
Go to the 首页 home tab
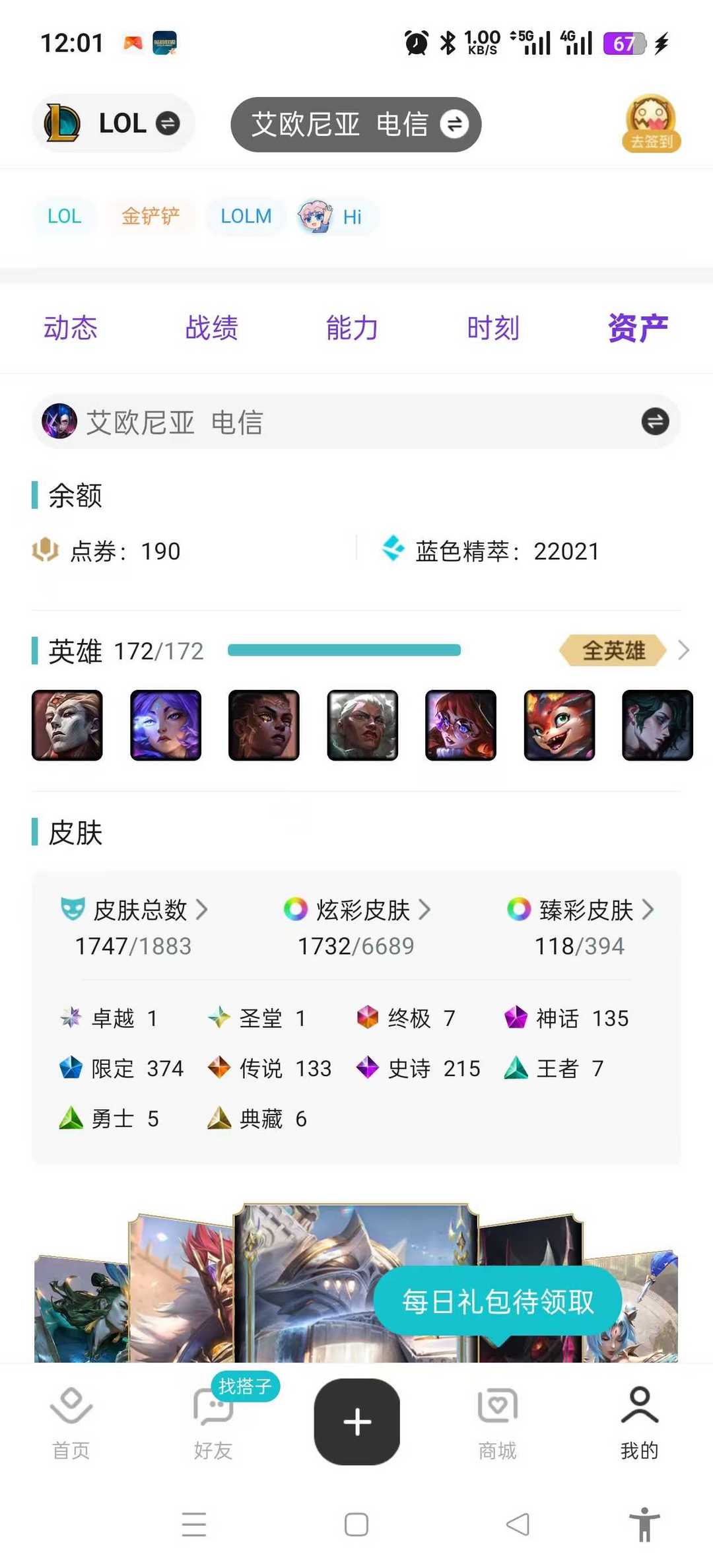click(x=71, y=1421)
